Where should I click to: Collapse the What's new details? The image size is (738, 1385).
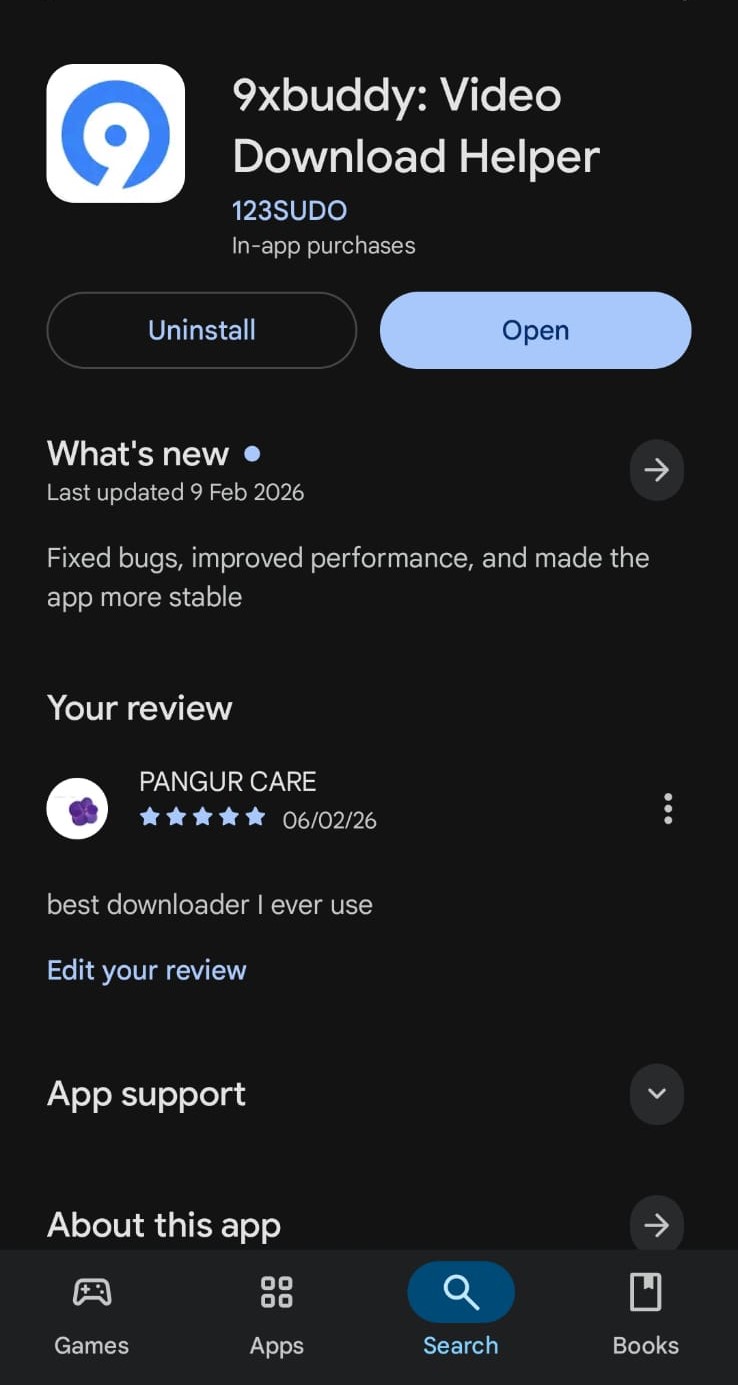(x=656, y=469)
